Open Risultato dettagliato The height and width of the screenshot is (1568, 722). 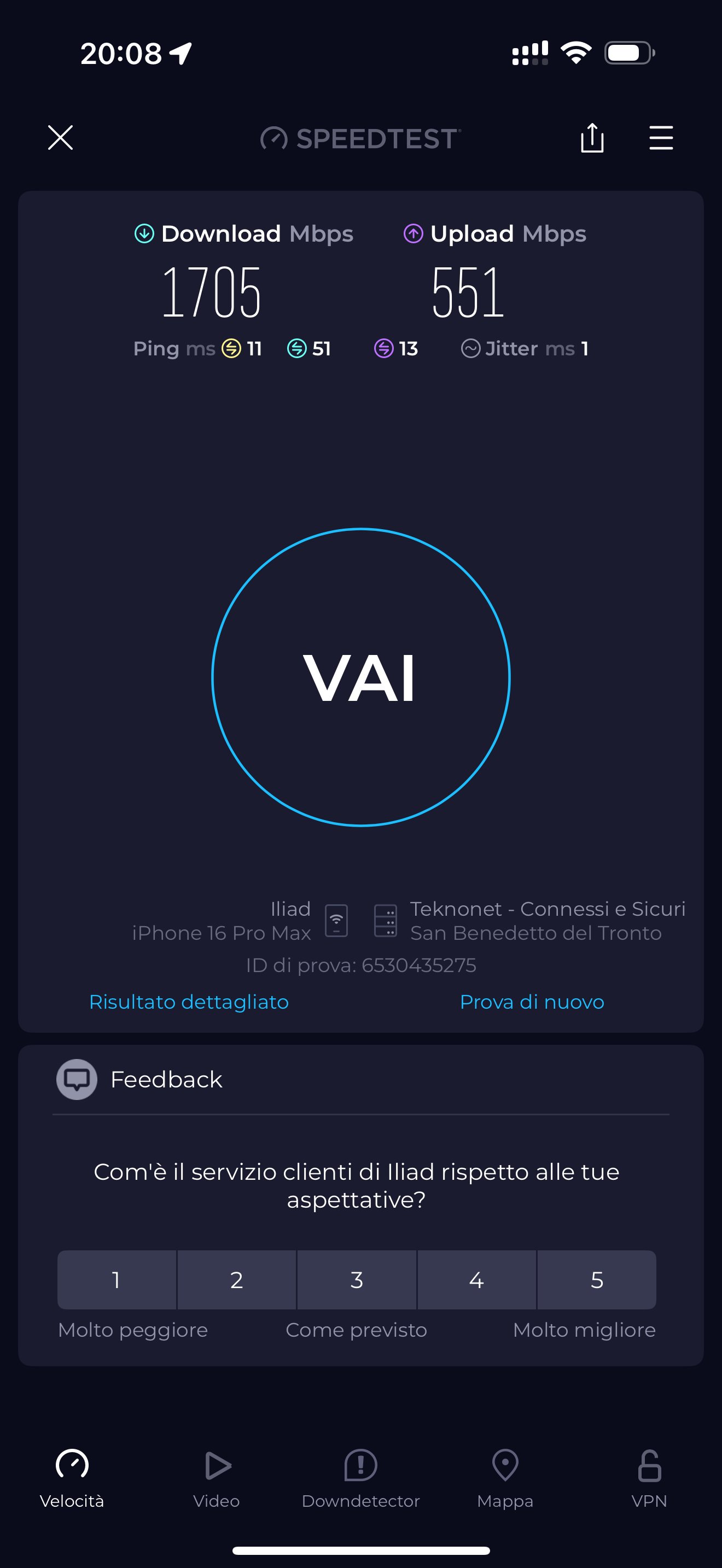(x=189, y=1002)
